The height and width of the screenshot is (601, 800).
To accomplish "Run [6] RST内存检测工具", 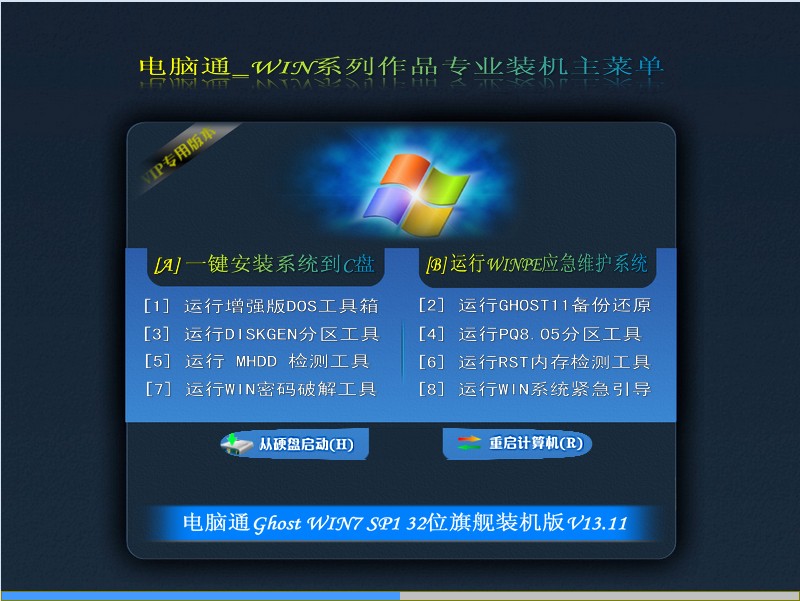I will pyautogui.click(x=534, y=362).
